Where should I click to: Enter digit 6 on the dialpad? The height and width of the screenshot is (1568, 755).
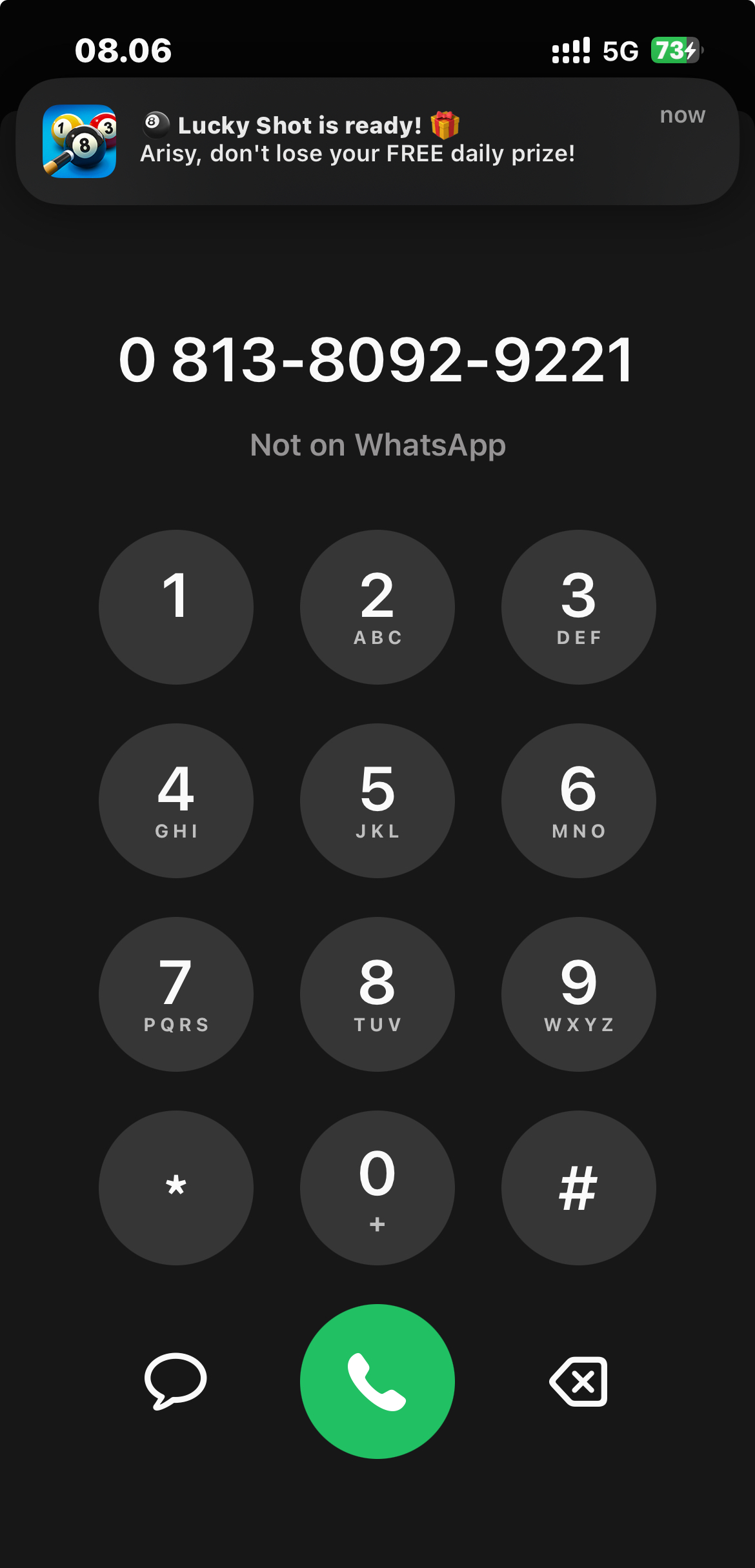click(x=579, y=801)
